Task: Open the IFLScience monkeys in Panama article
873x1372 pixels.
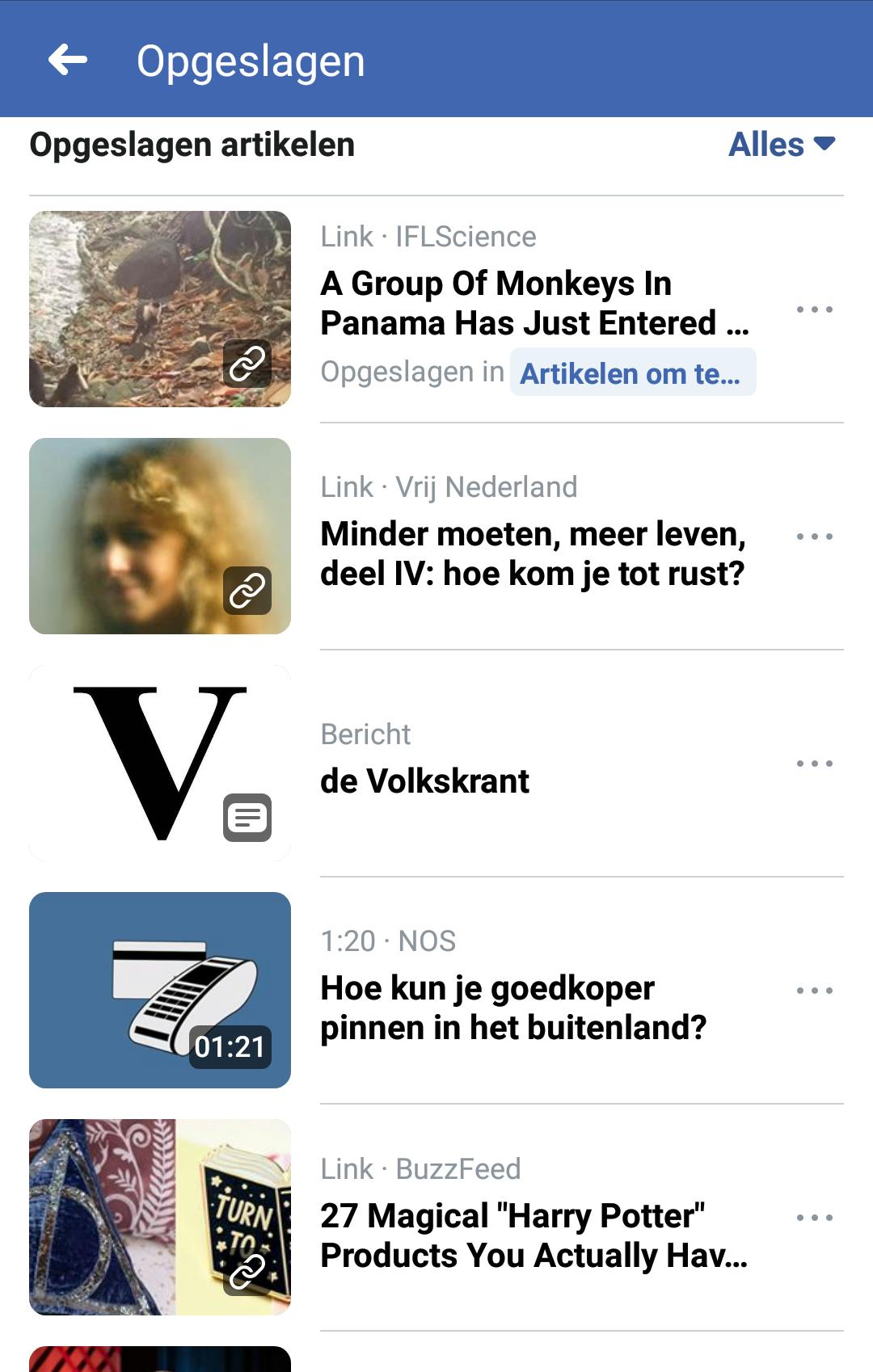Action: (x=533, y=303)
